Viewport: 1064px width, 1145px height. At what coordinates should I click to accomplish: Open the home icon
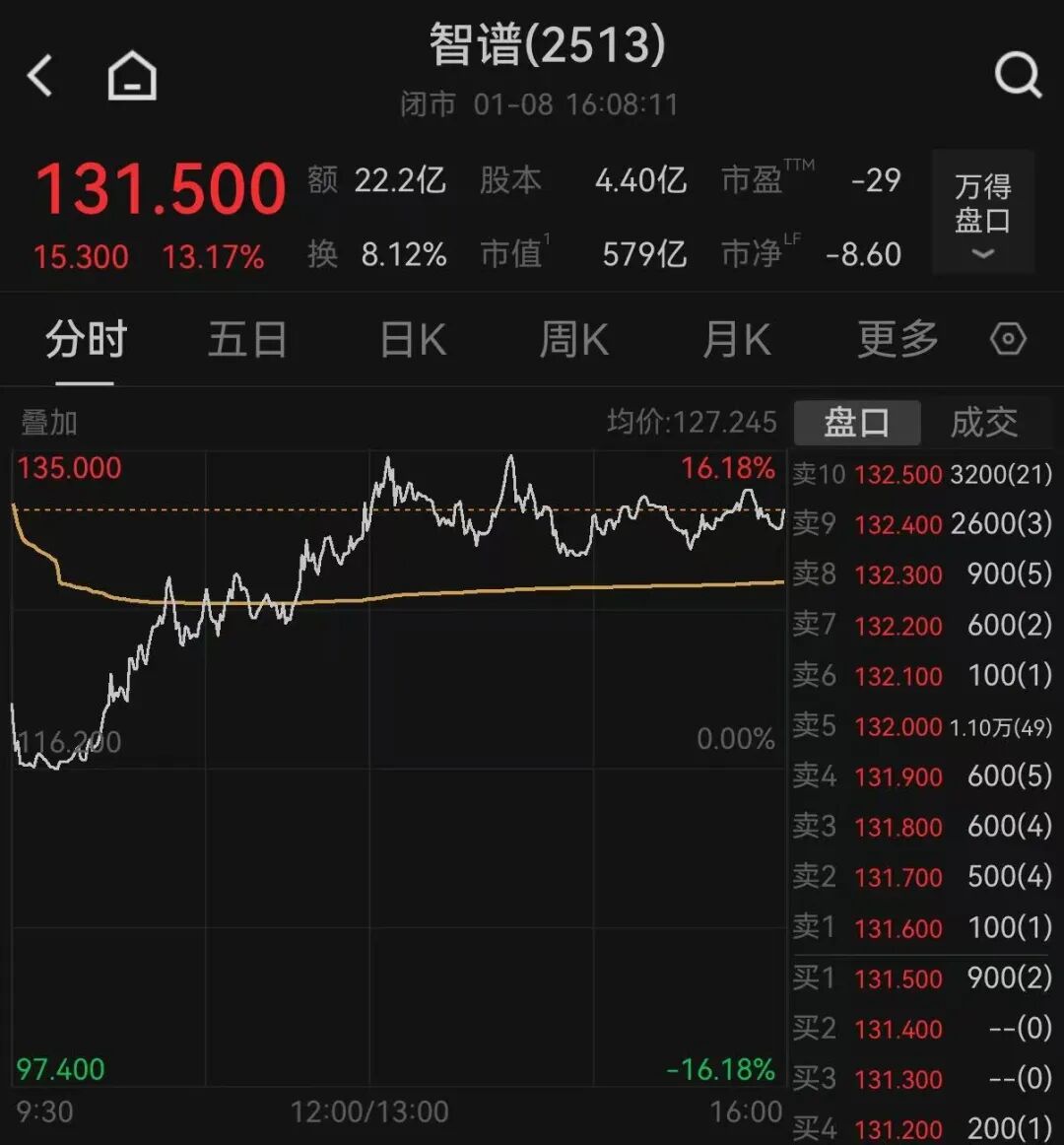click(132, 76)
